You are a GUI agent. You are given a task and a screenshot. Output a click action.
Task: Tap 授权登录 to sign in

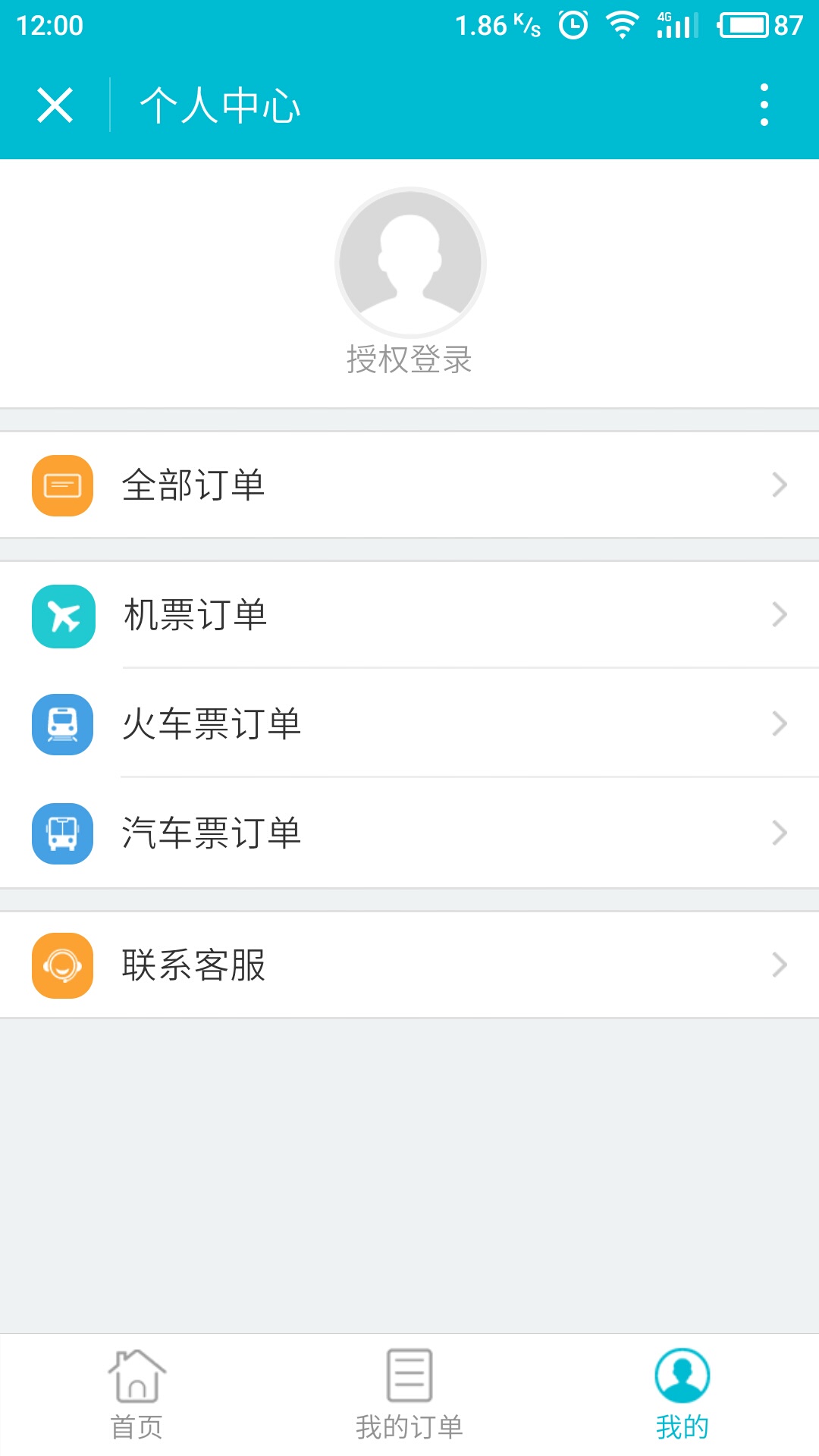[x=409, y=359]
